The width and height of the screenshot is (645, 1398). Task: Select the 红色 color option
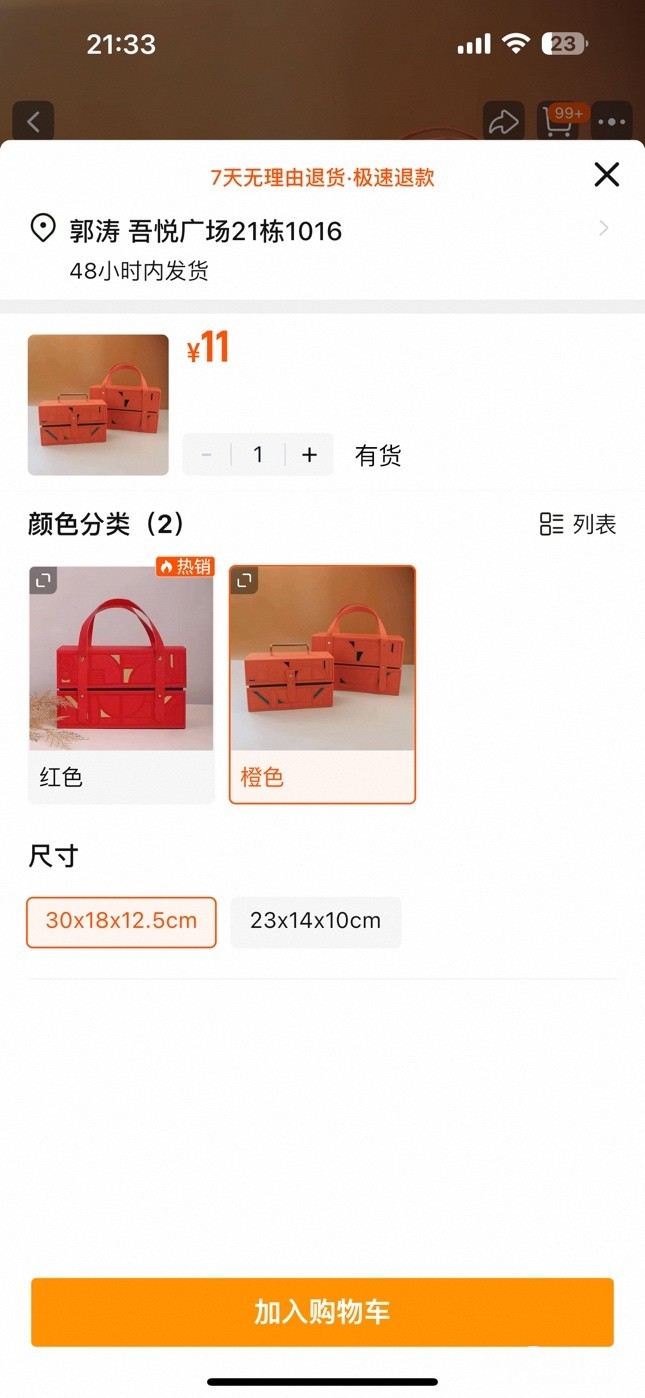[121, 685]
